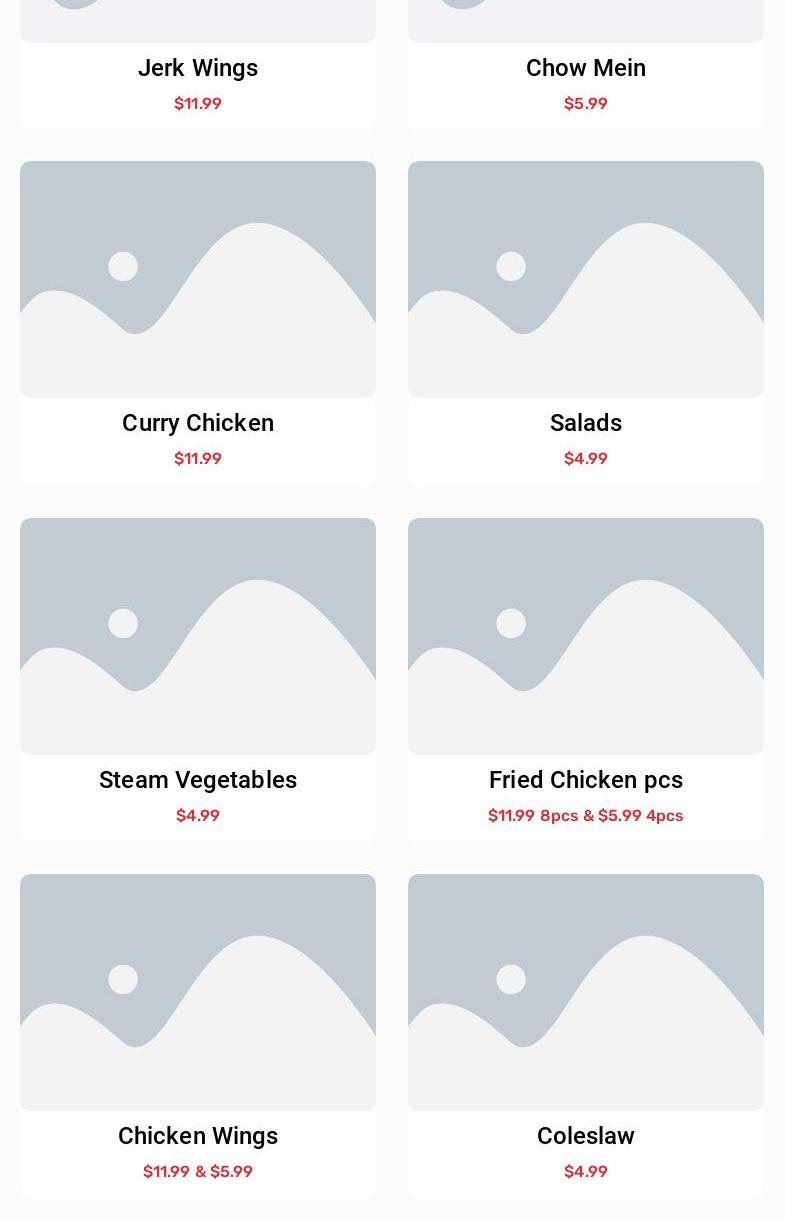Tap the Fried Chicken pcs card

pos(585,780)
